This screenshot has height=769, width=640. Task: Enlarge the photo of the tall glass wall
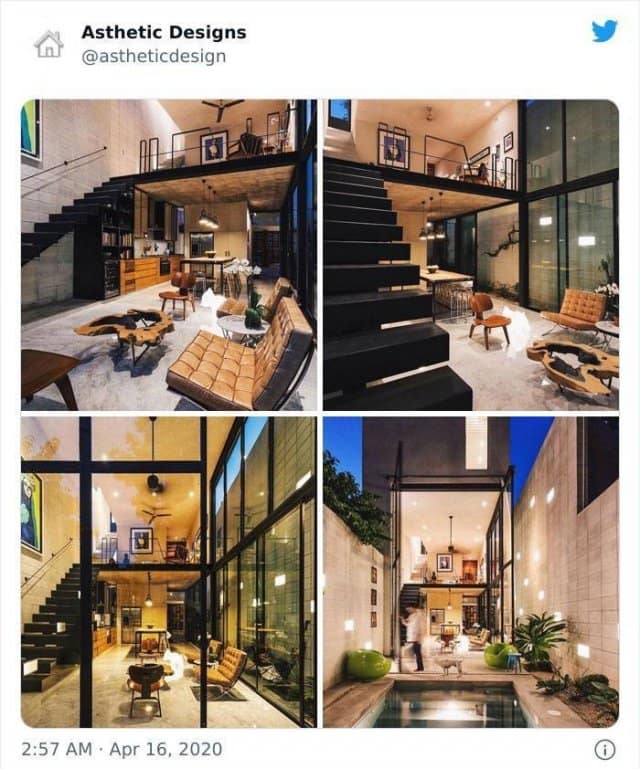169,572
